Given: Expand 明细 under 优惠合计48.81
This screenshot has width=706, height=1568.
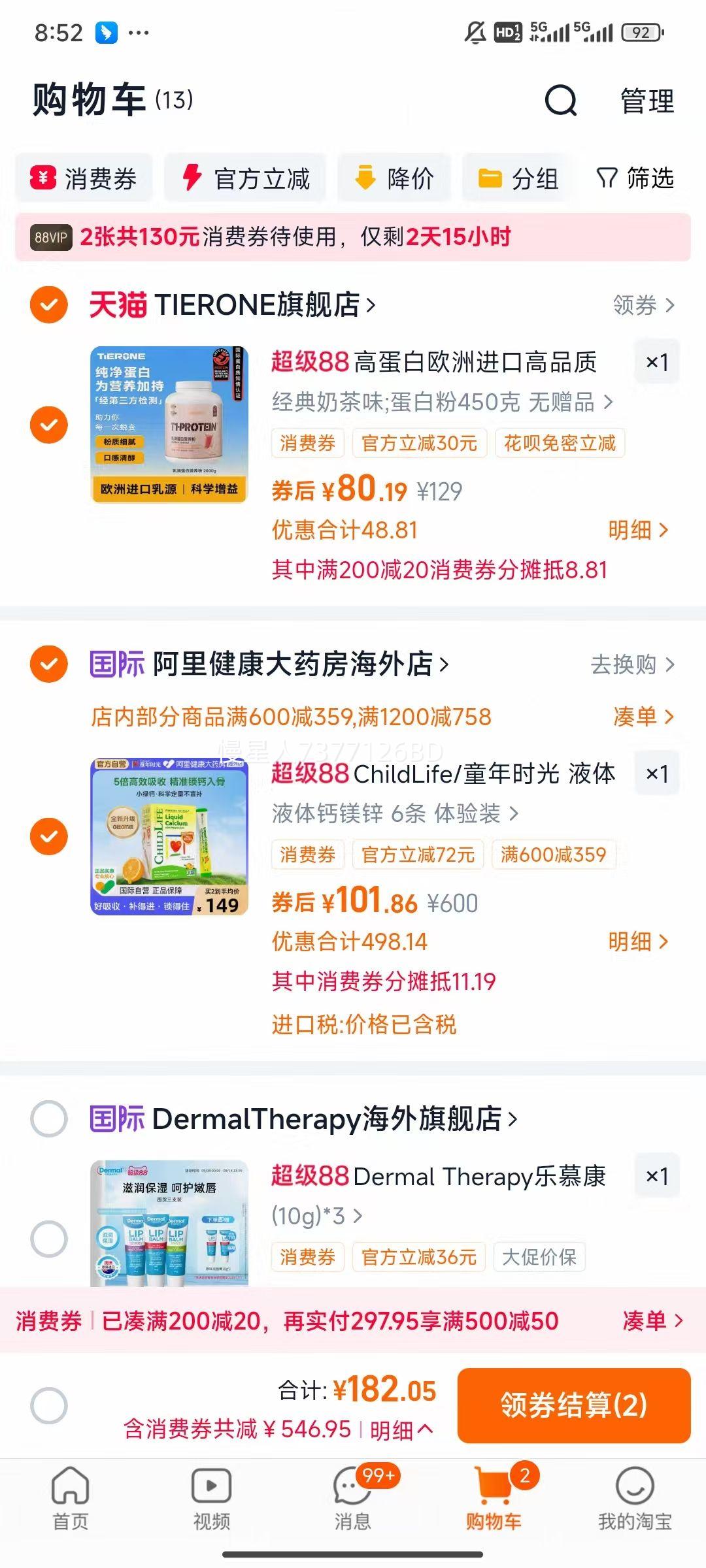Looking at the screenshot, I should click(x=637, y=530).
